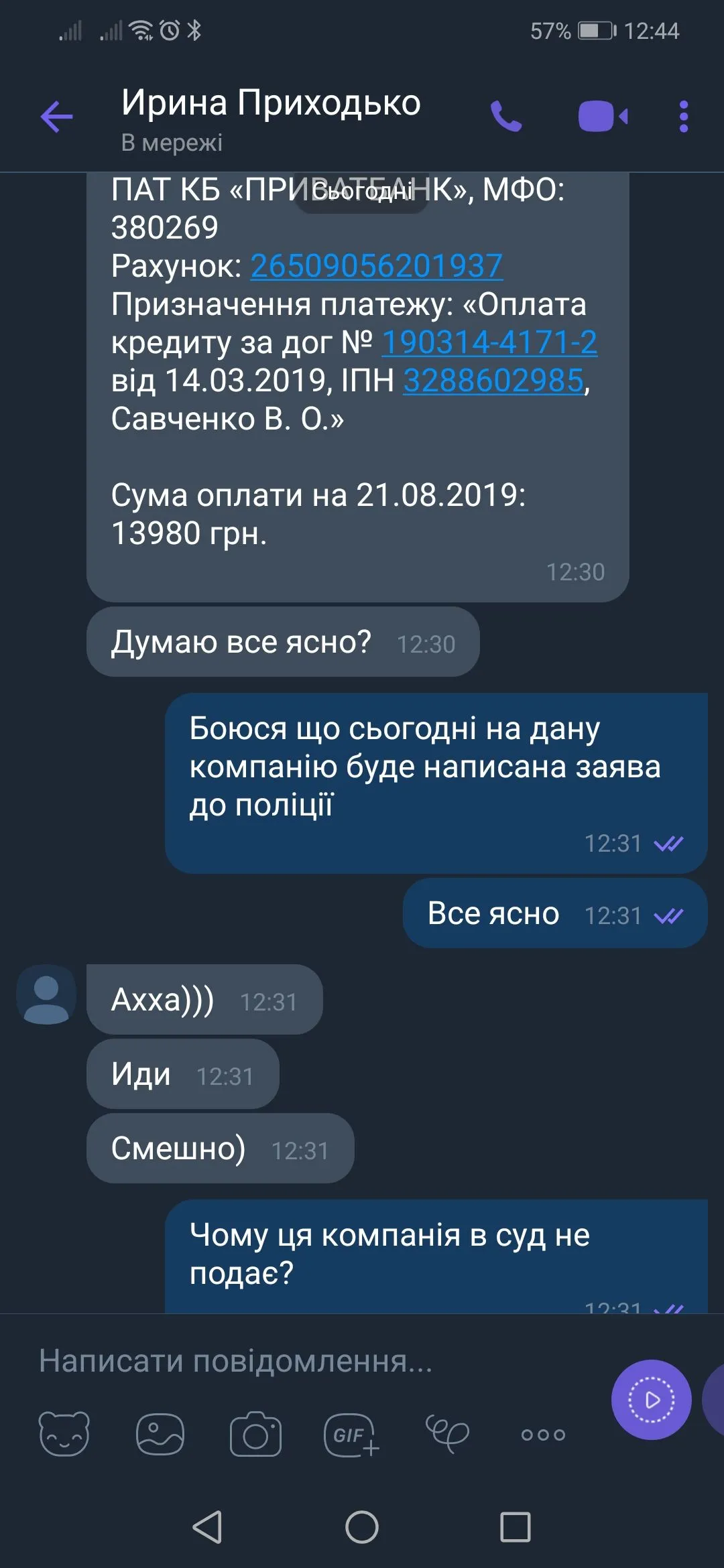
Task: Tap the system home button
Action: tap(362, 1527)
